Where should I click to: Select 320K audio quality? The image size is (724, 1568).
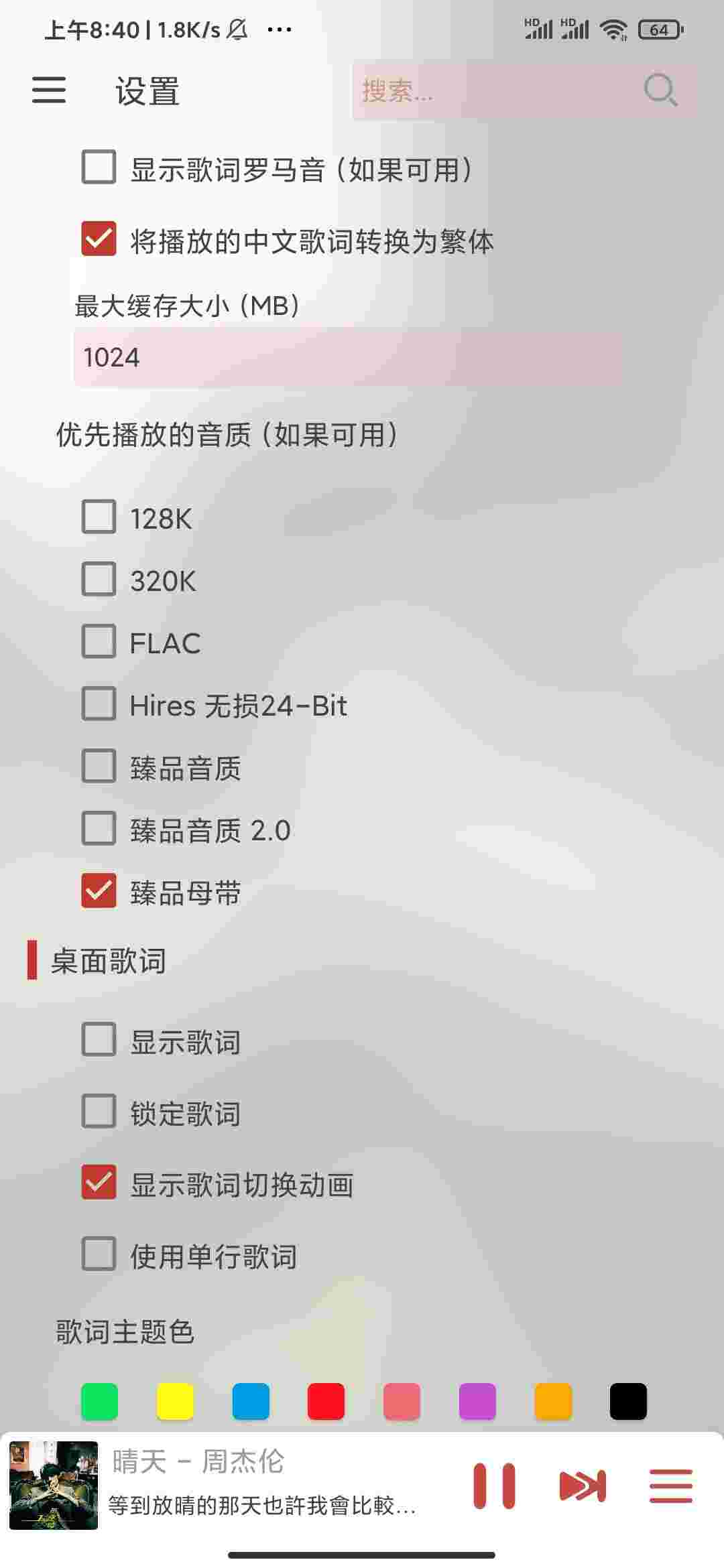point(99,579)
